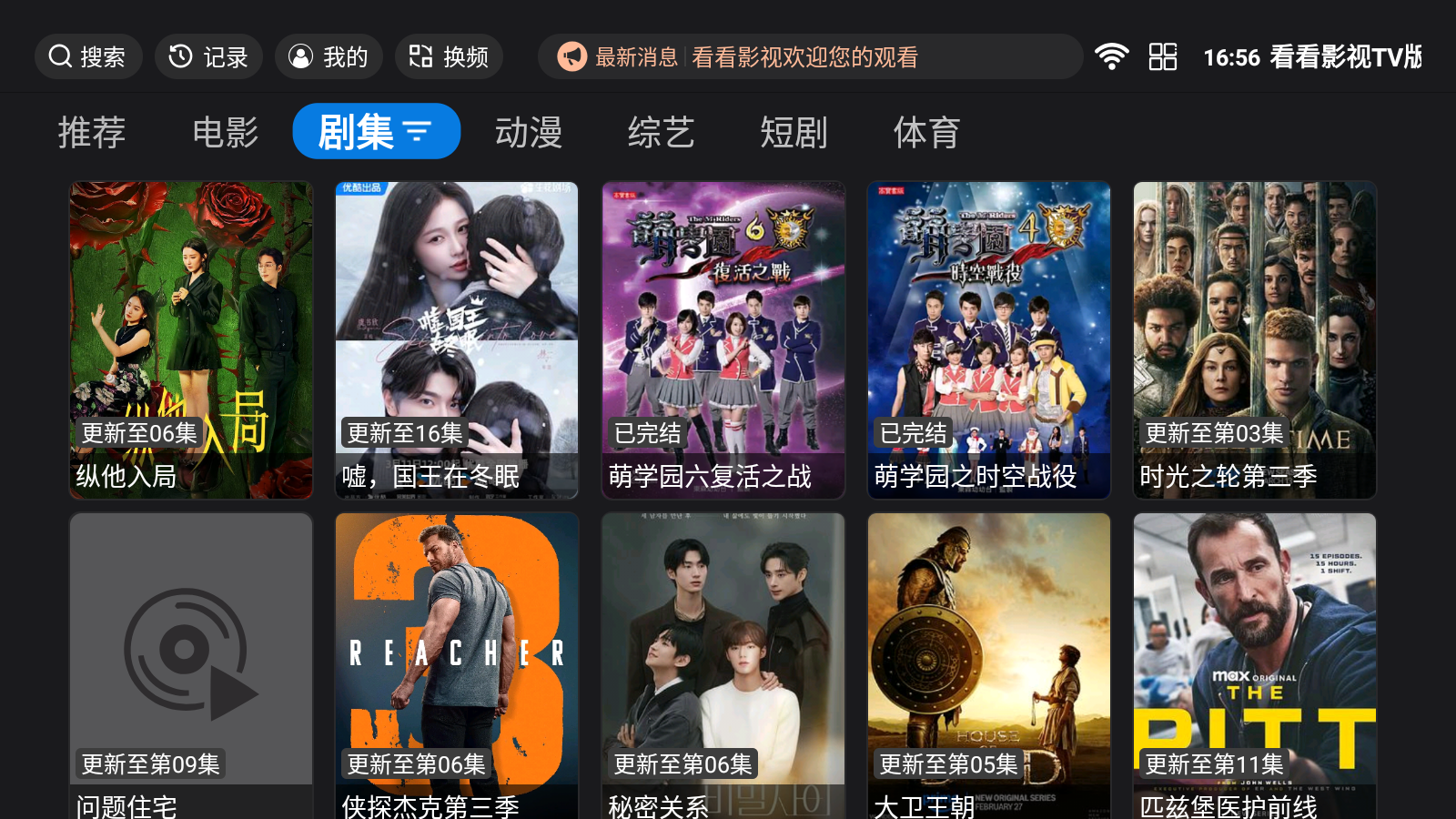Select the 短剧 tab
The width and height of the screenshot is (1456, 819).
pyautogui.click(x=794, y=132)
